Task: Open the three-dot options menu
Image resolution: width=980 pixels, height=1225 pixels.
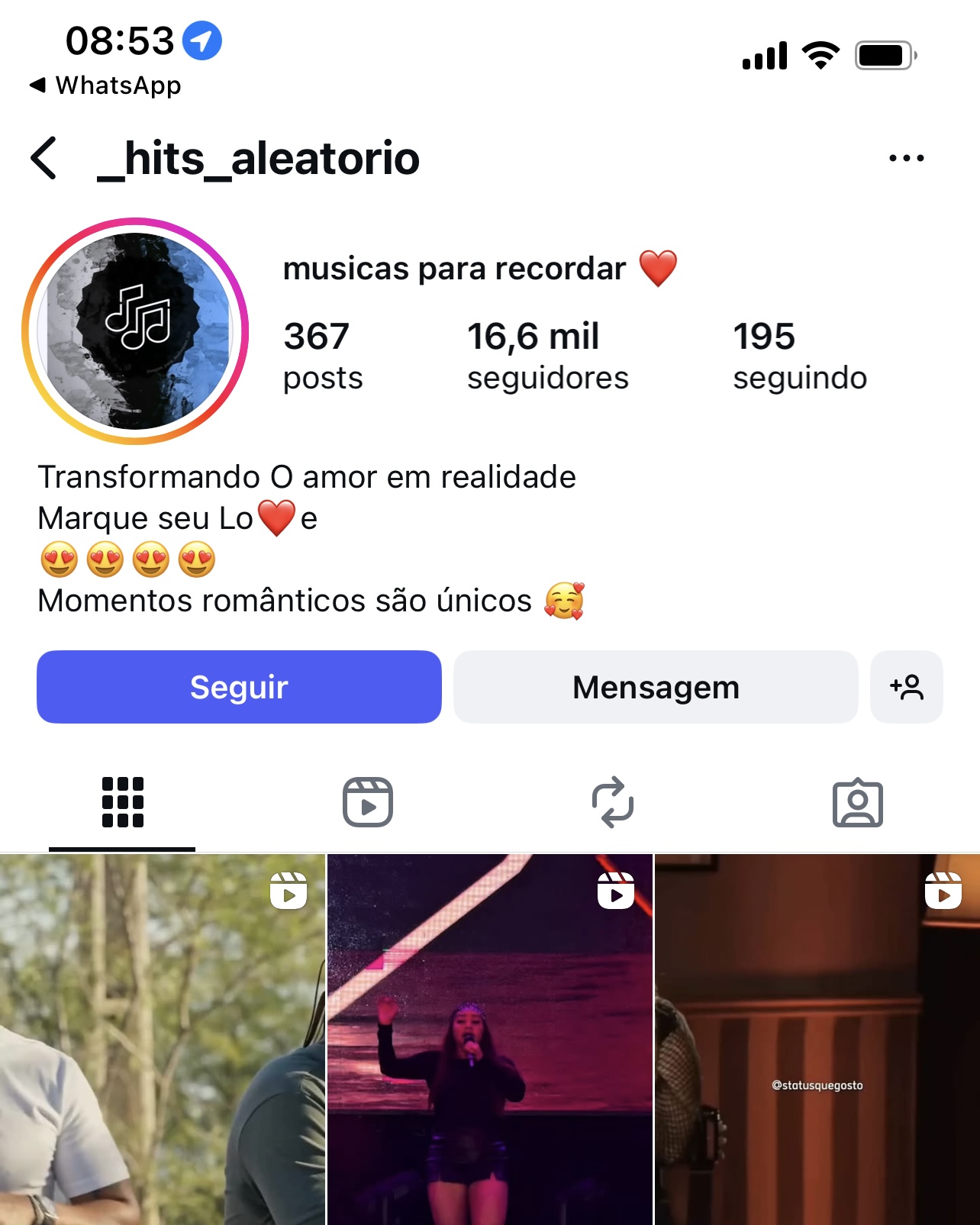Action: pyautogui.click(x=906, y=158)
